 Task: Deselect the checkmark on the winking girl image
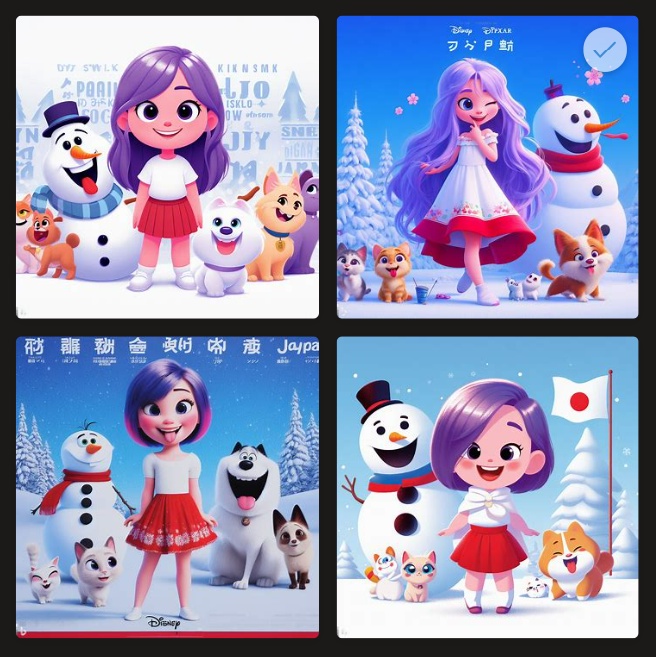coord(604,49)
